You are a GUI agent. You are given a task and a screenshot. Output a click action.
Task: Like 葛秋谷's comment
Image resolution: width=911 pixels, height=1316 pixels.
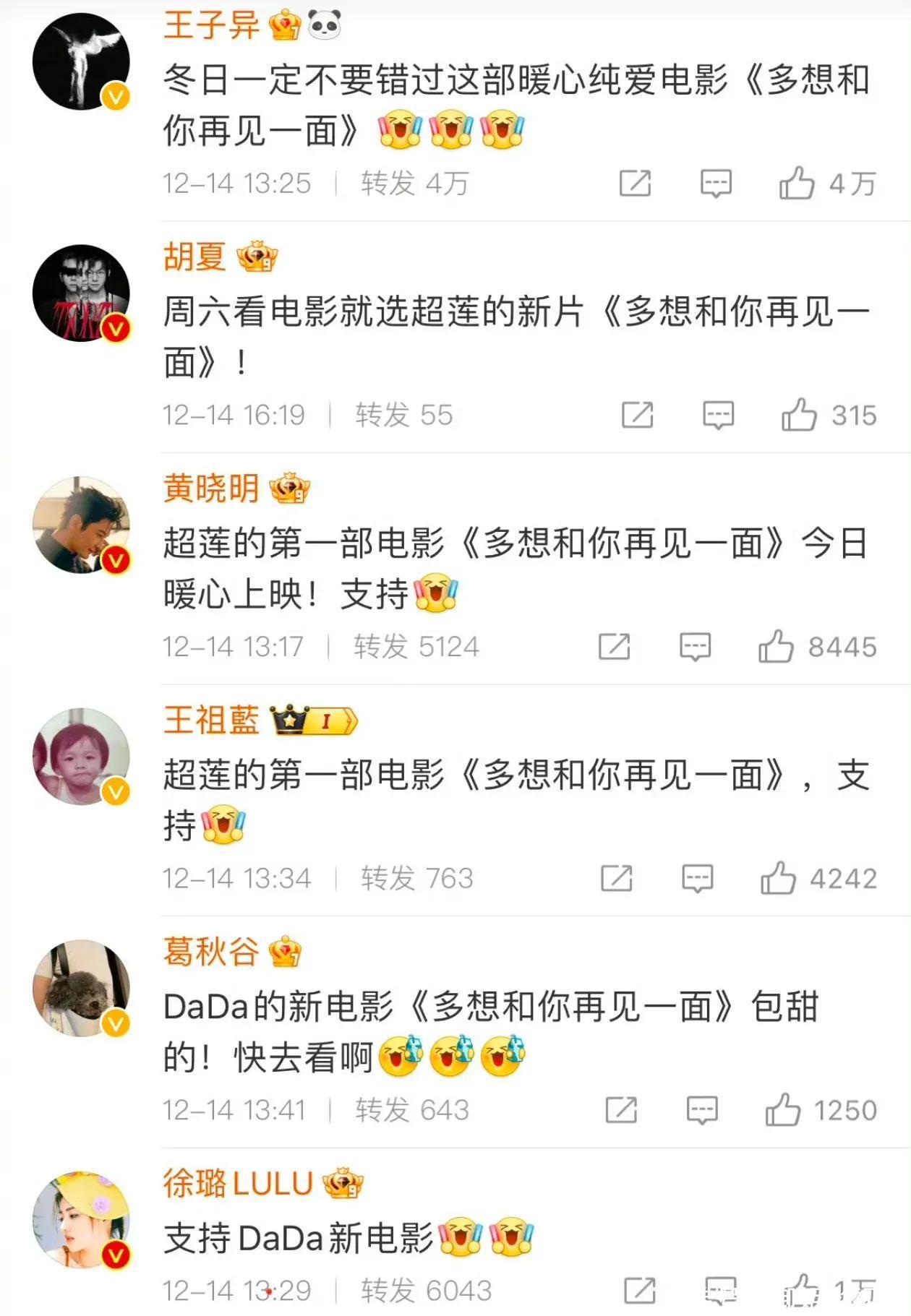(783, 1109)
